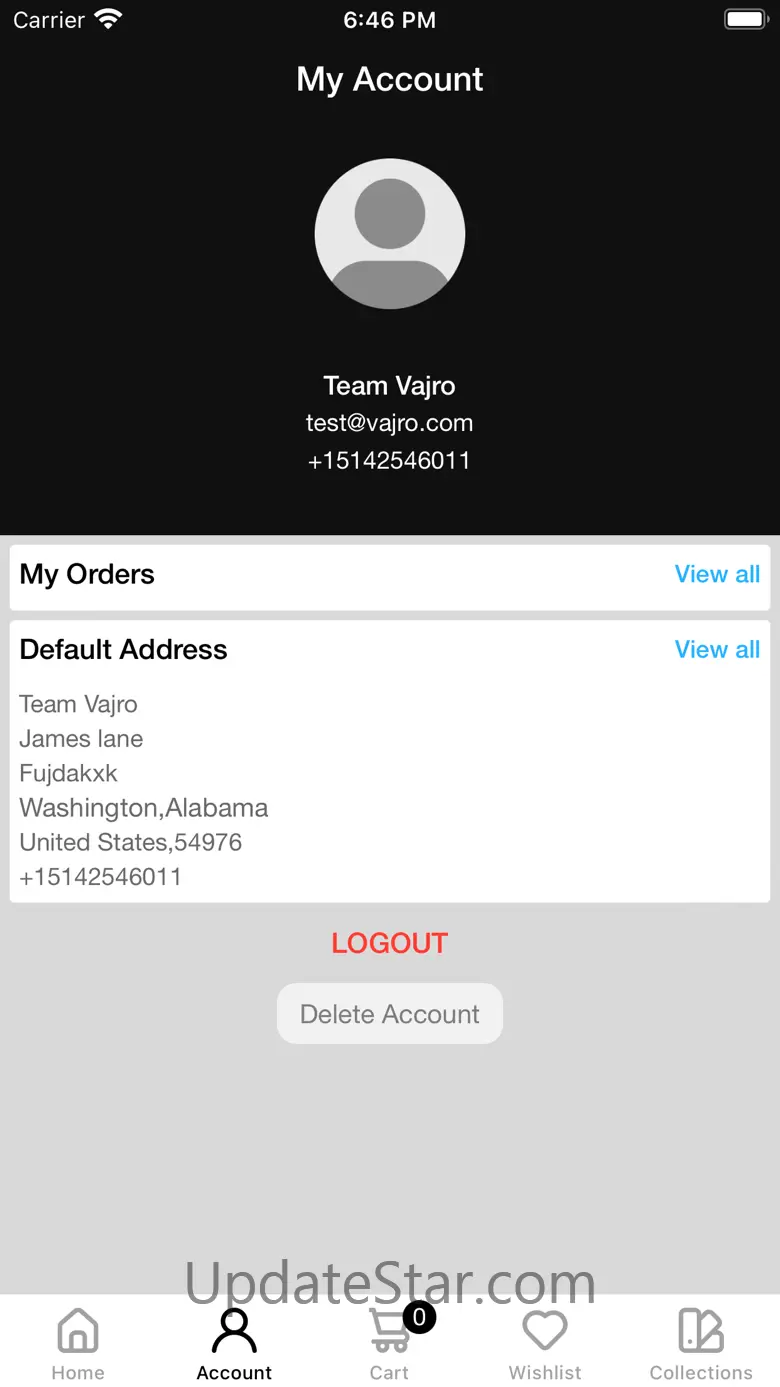The width and height of the screenshot is (780, 1387).
Task: View all saved addresses under Default Address
Action: coord(717,650)
